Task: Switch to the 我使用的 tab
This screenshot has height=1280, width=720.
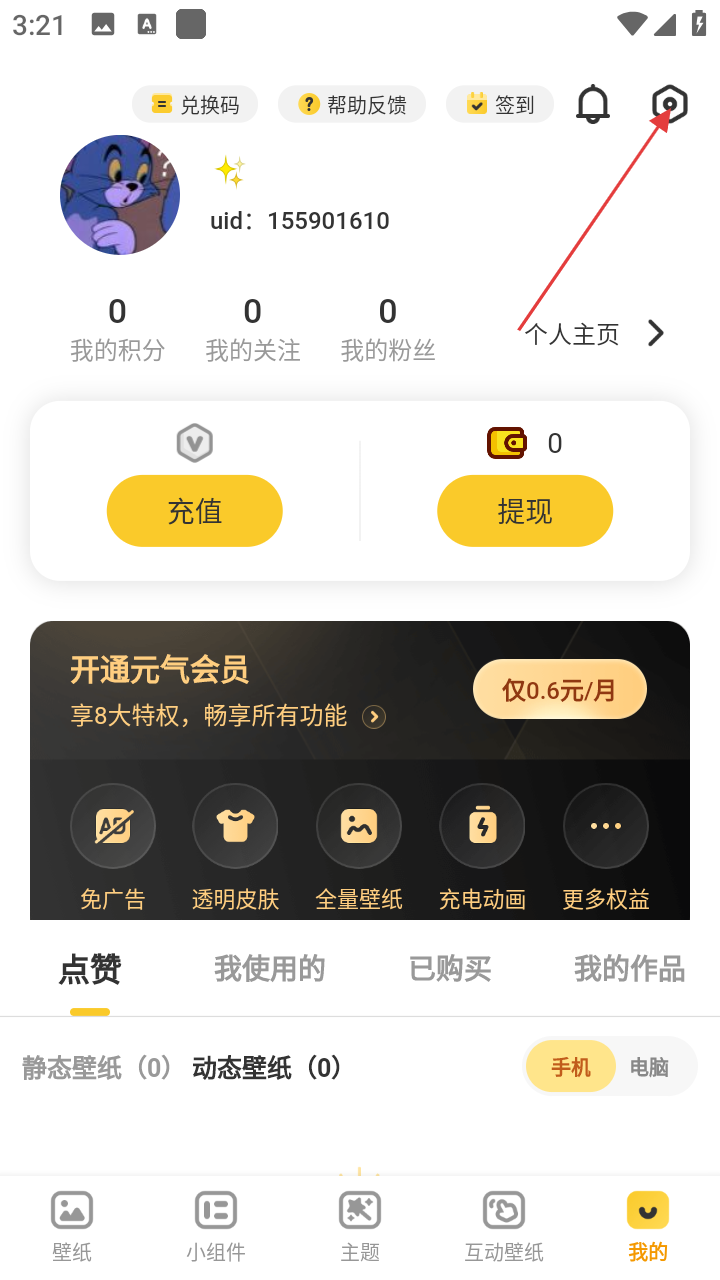Action: pyautogui.click(x=270, y=968)
